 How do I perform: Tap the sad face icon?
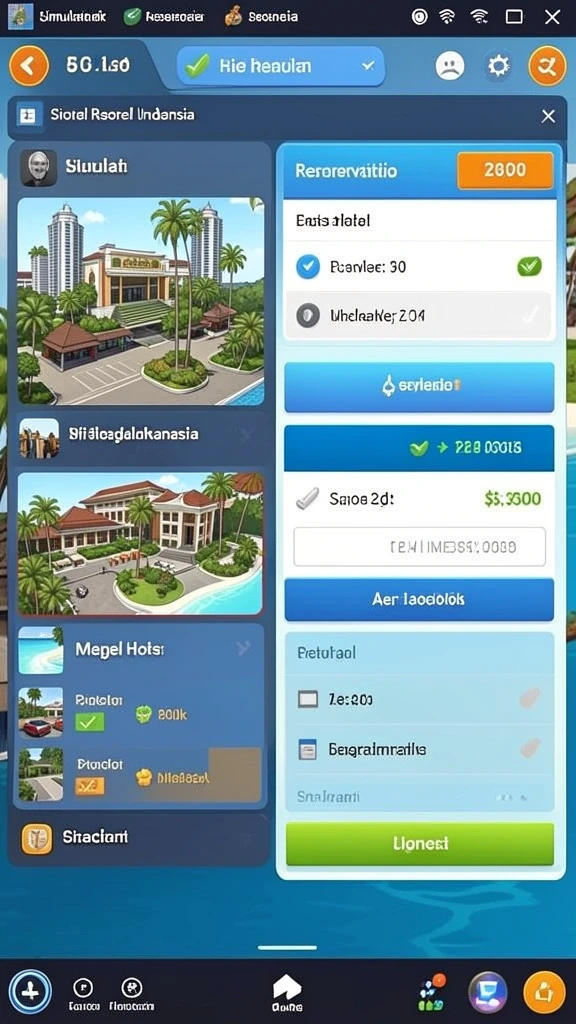450,66
